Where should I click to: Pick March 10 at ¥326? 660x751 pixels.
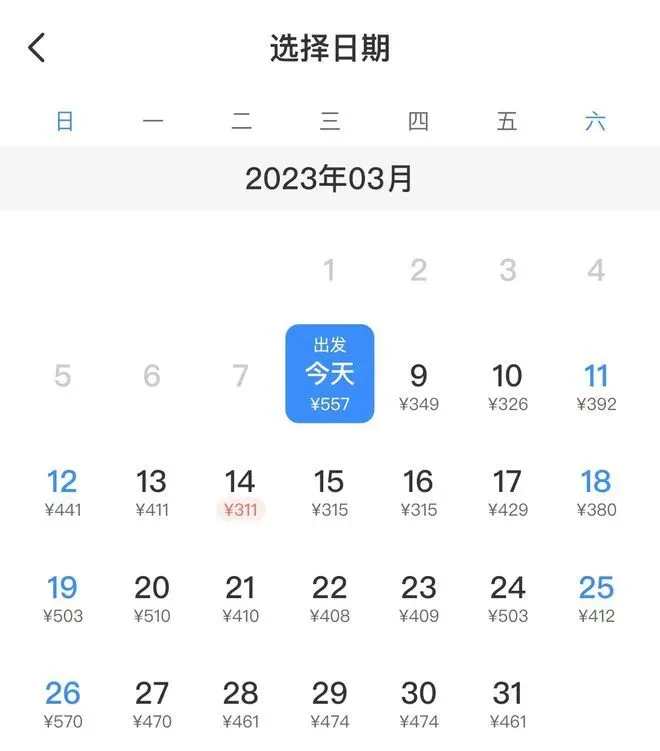click(507, 387)
